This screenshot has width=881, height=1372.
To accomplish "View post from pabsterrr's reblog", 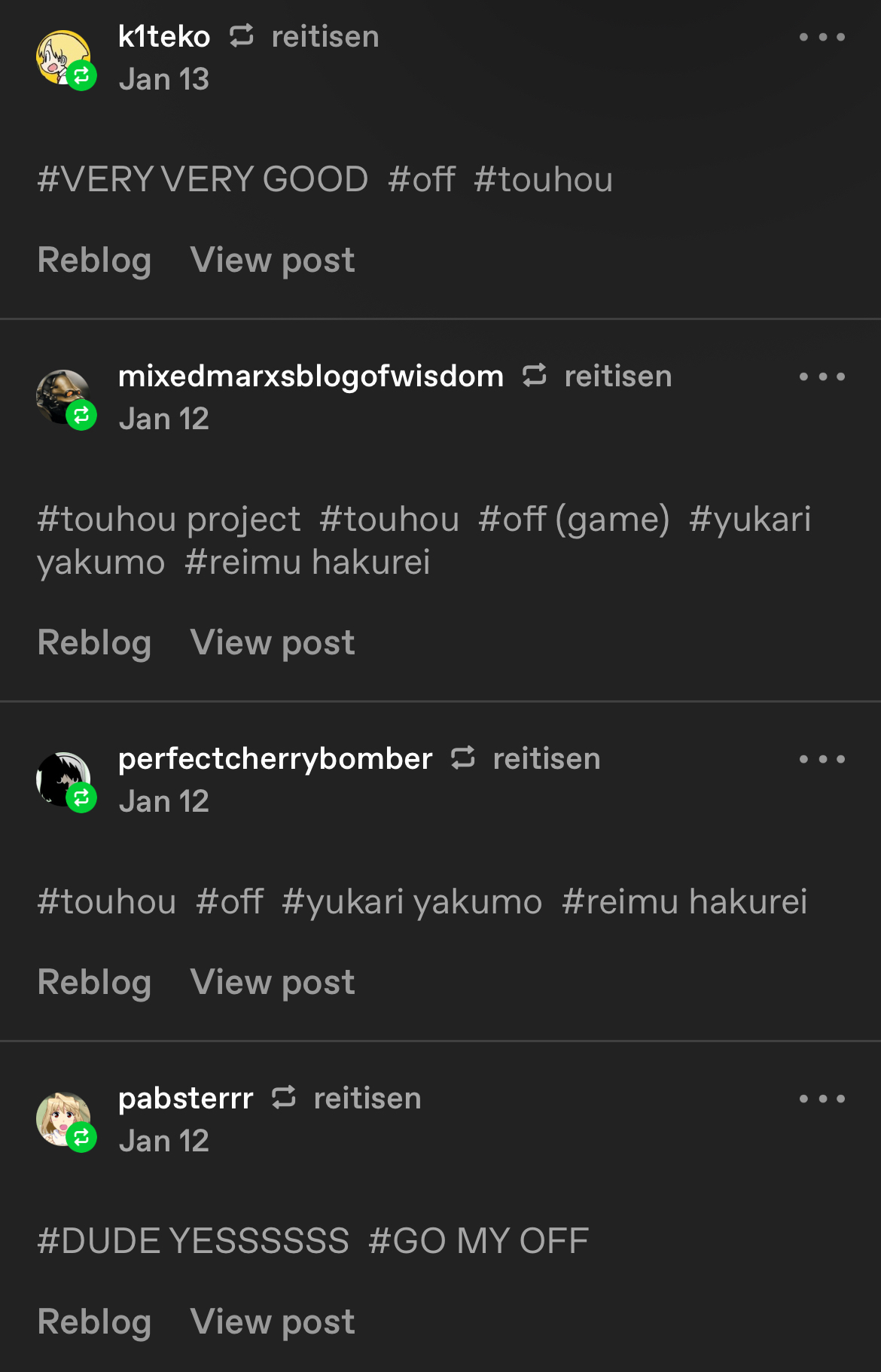I will [x=272, y=1322].
